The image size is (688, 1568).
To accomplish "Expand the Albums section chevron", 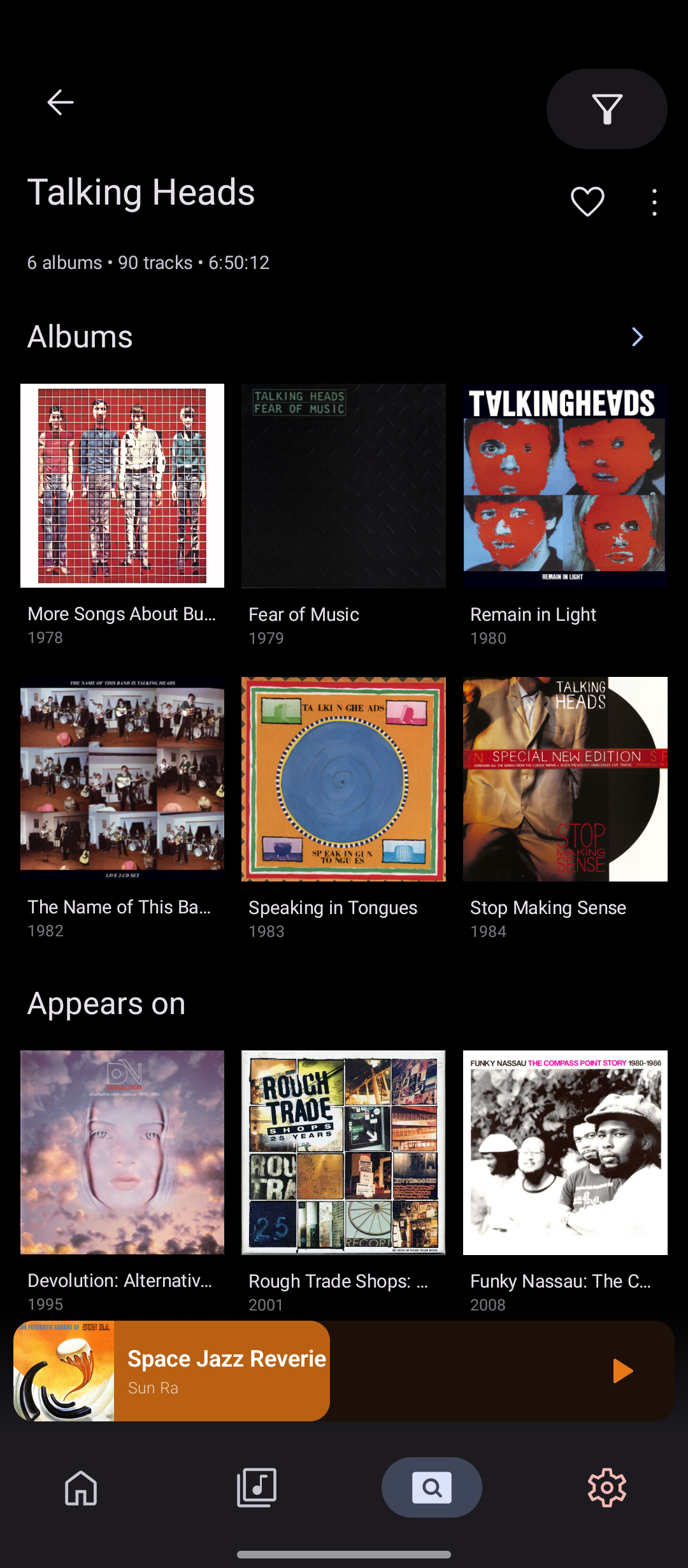I will click(x=637, y=337).
